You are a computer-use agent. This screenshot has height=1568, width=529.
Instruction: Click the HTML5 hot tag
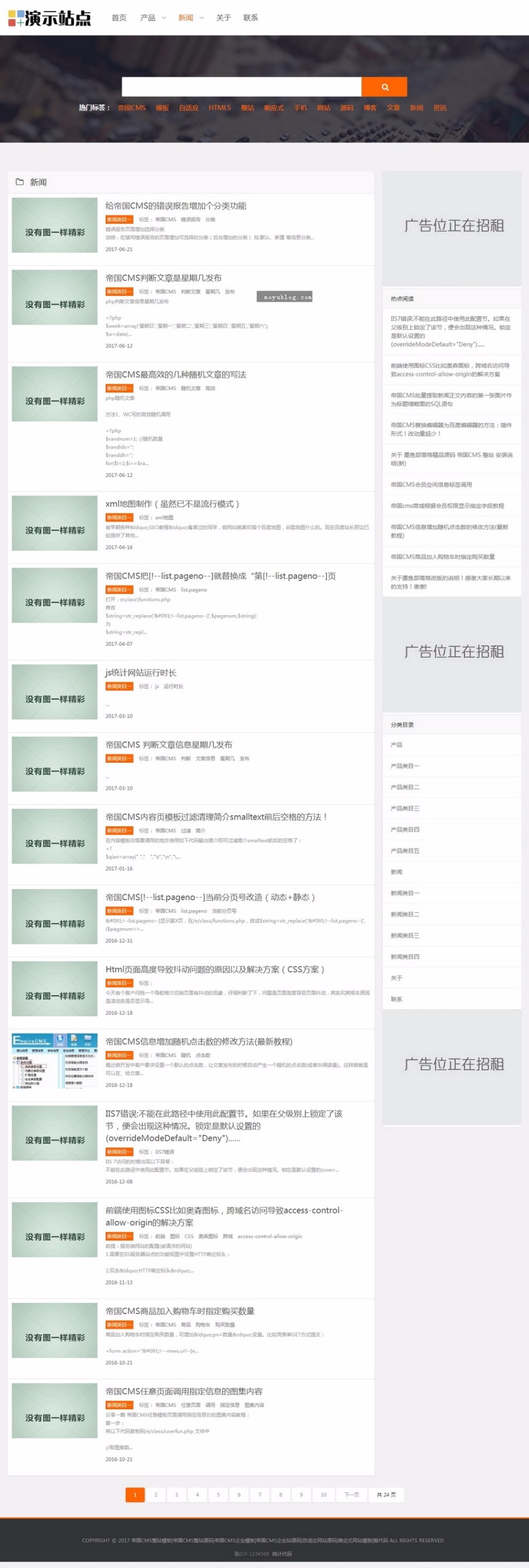point(218,108)
